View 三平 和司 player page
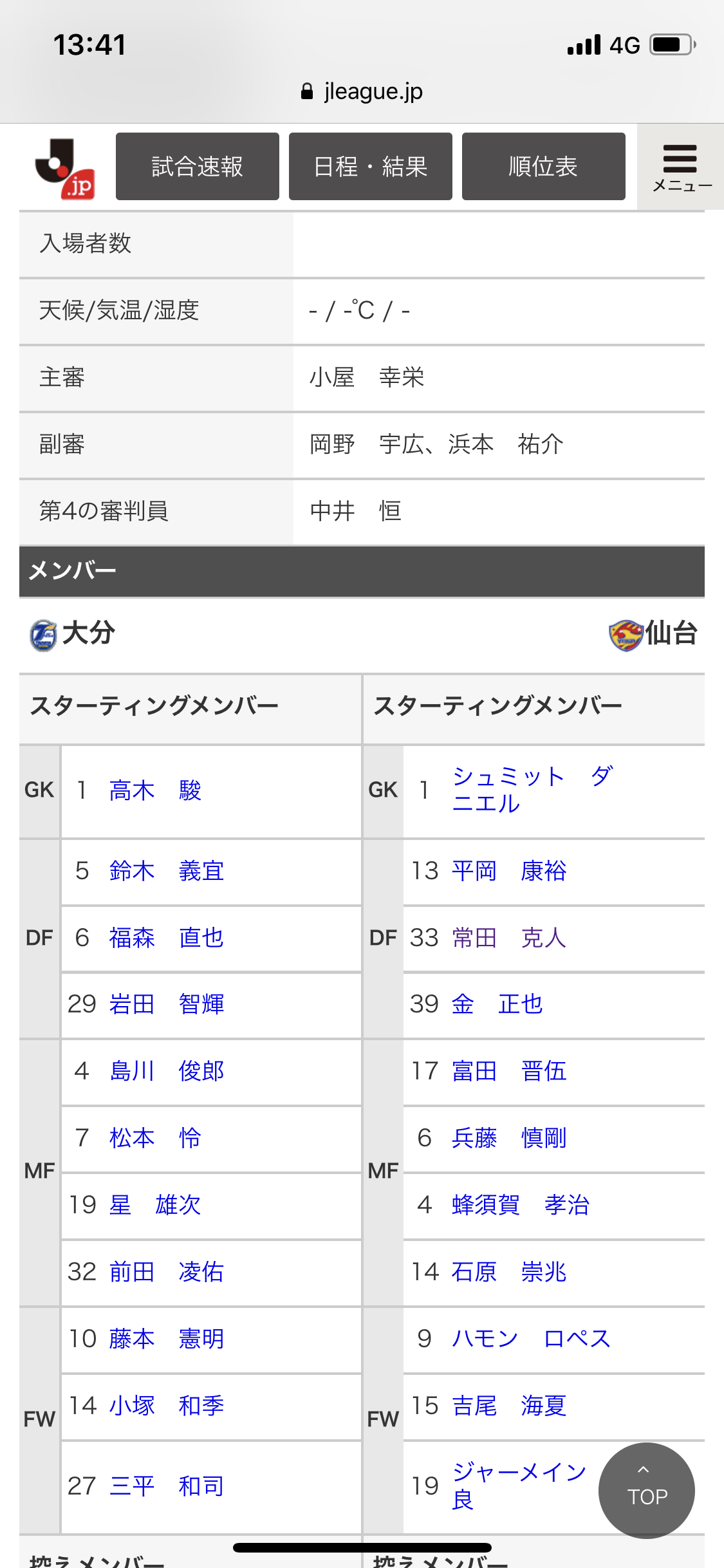The height and width of the screenshot is (1568, 724). pyautogui.click(x=166, y=1486)
